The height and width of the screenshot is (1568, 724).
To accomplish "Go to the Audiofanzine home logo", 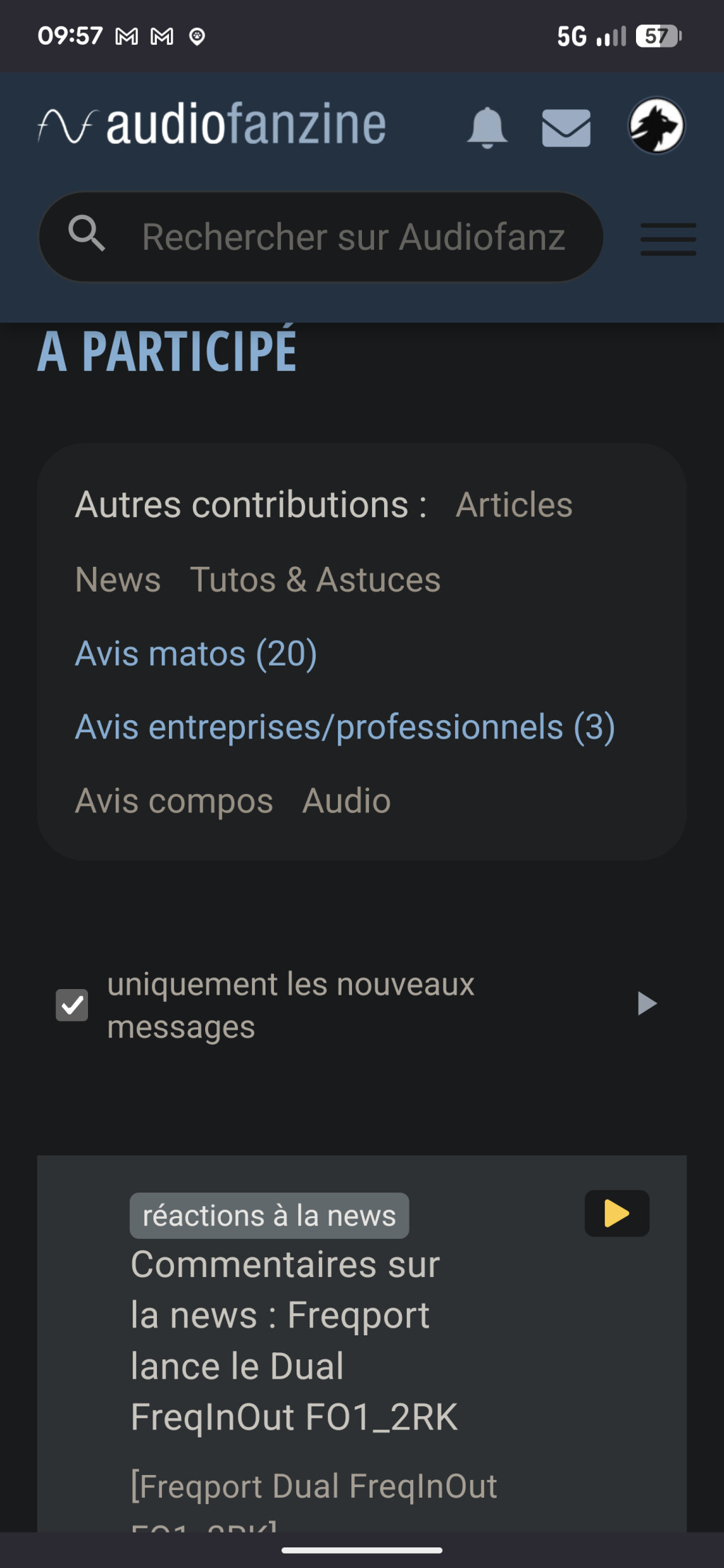I will pyautogui.click(x=212, y=123).
